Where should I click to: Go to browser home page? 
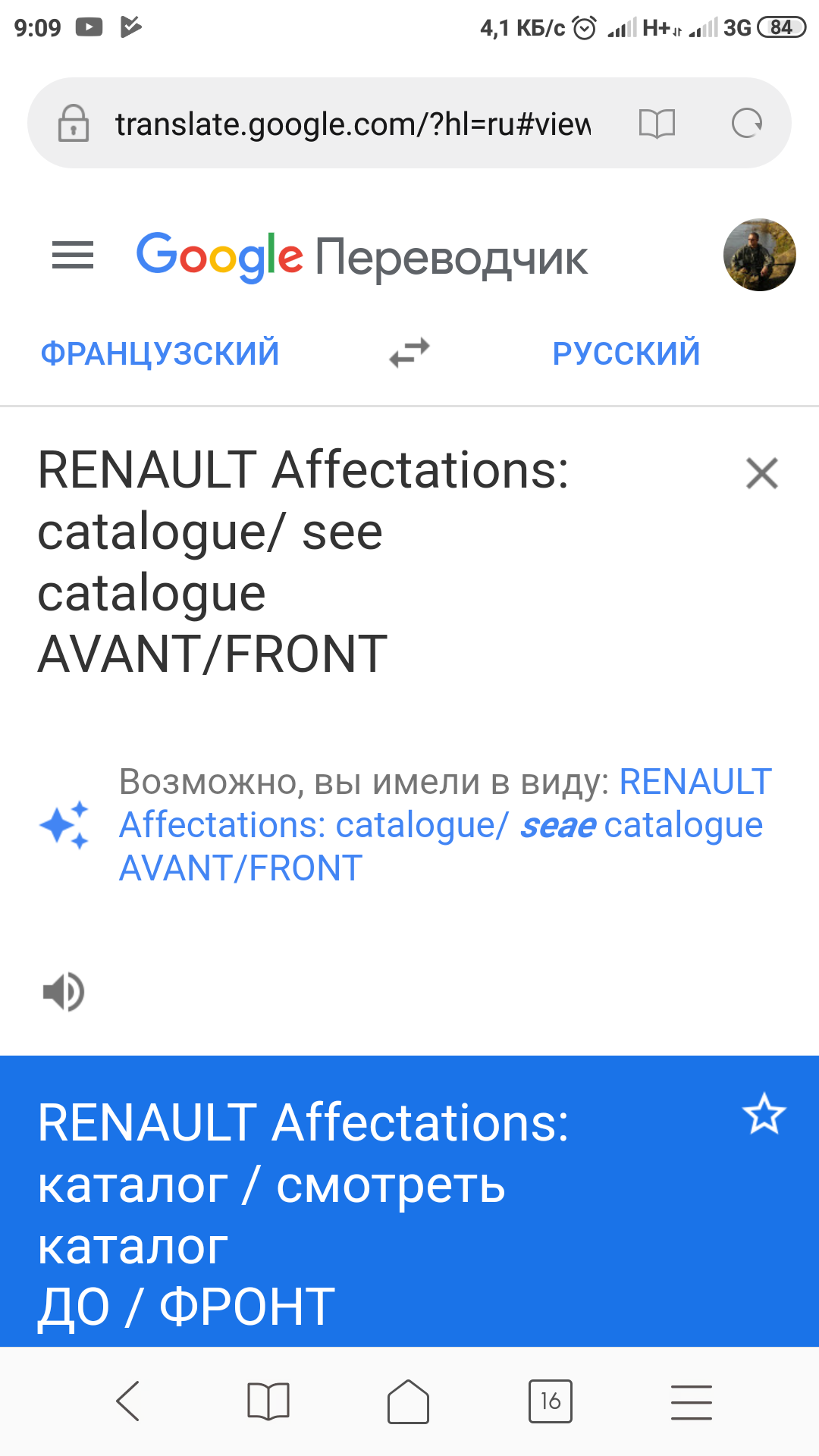[x=409, y=1401]
